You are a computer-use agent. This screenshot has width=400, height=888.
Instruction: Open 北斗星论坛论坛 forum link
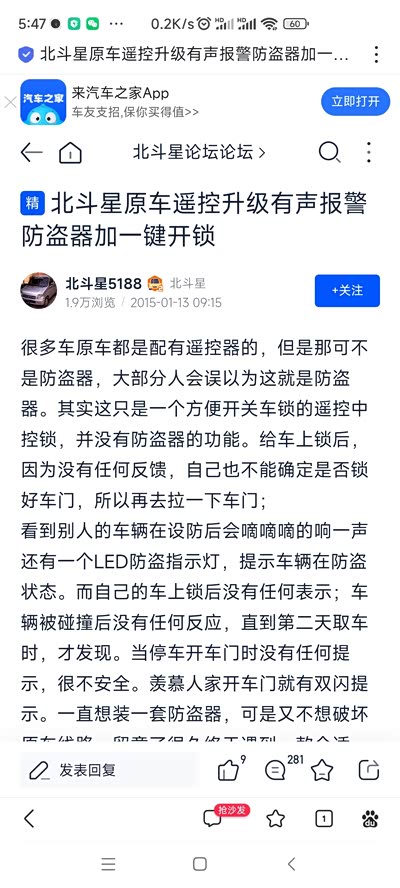pos(199,152)
